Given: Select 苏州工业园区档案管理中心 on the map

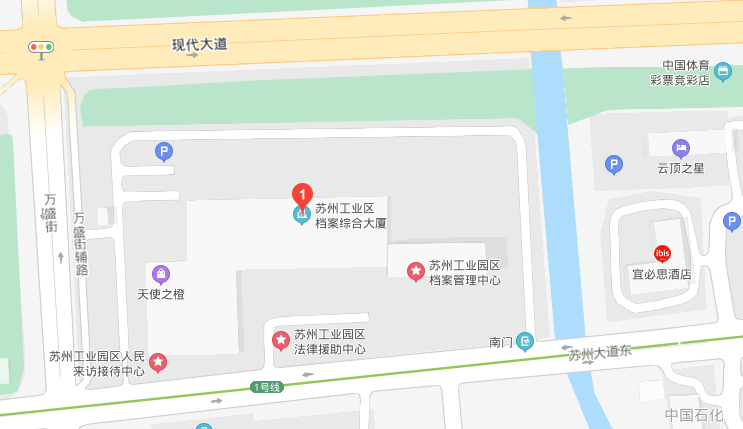Looking at the screenshot, I should (x=416, y=271).
